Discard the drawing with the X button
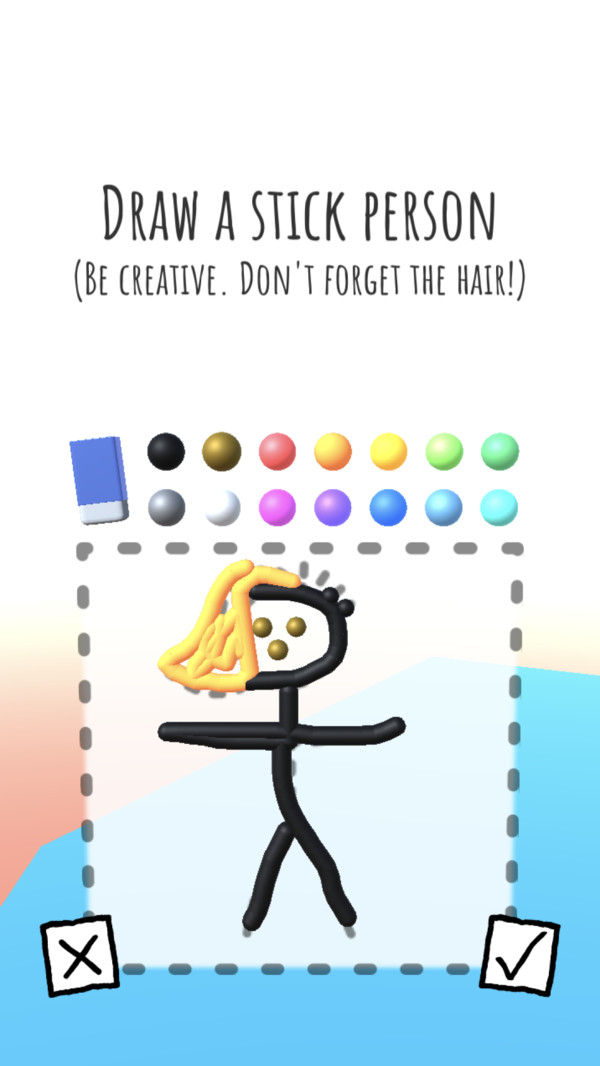The width and height of the screenshot is (600, 1066). pyautogui.click(x=79, y=958)
